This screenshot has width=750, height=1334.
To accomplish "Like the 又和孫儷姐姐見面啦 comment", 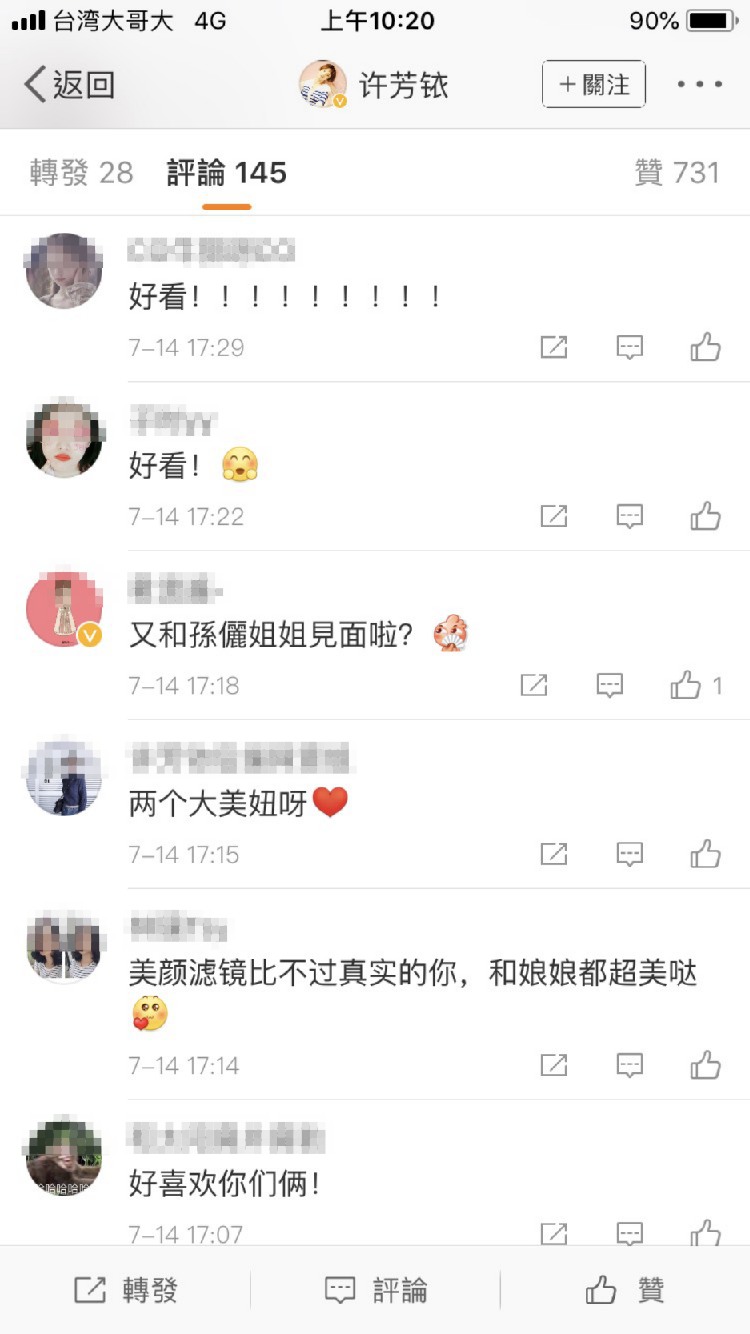I will [x=686, y=685].
